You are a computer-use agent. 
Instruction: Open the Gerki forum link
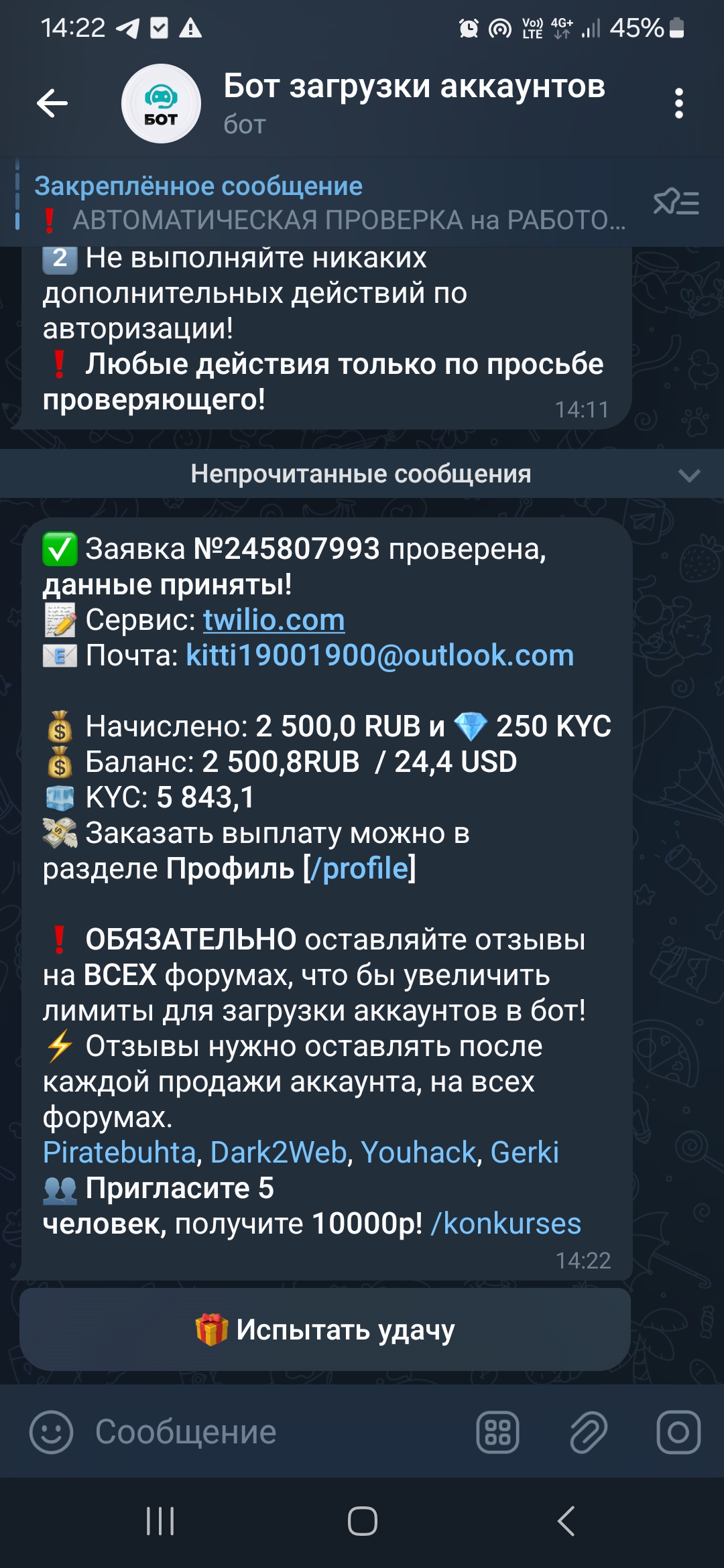(x=524, y=1153)
